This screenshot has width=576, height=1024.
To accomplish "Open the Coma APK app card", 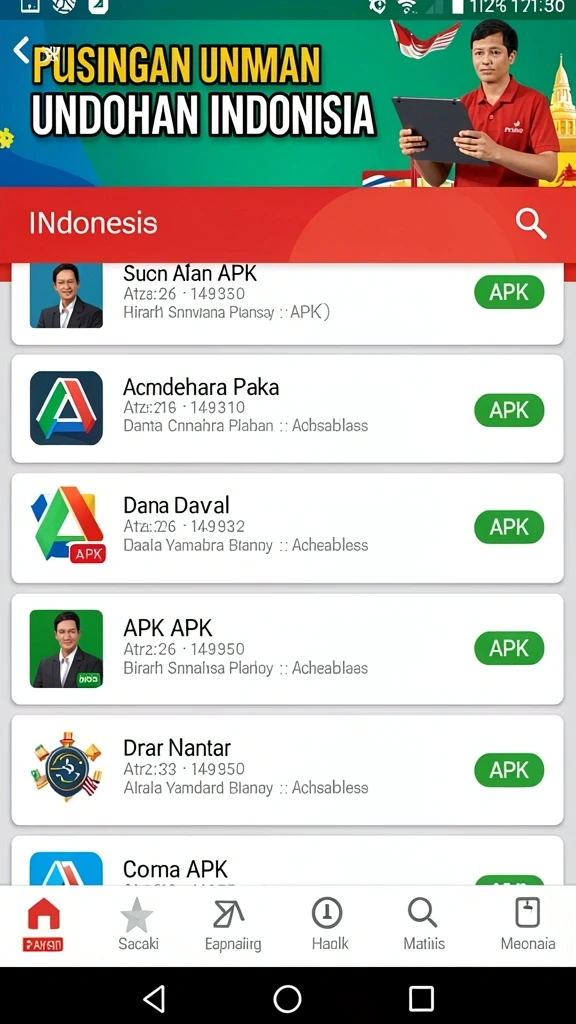I will (x=287, y=861).
